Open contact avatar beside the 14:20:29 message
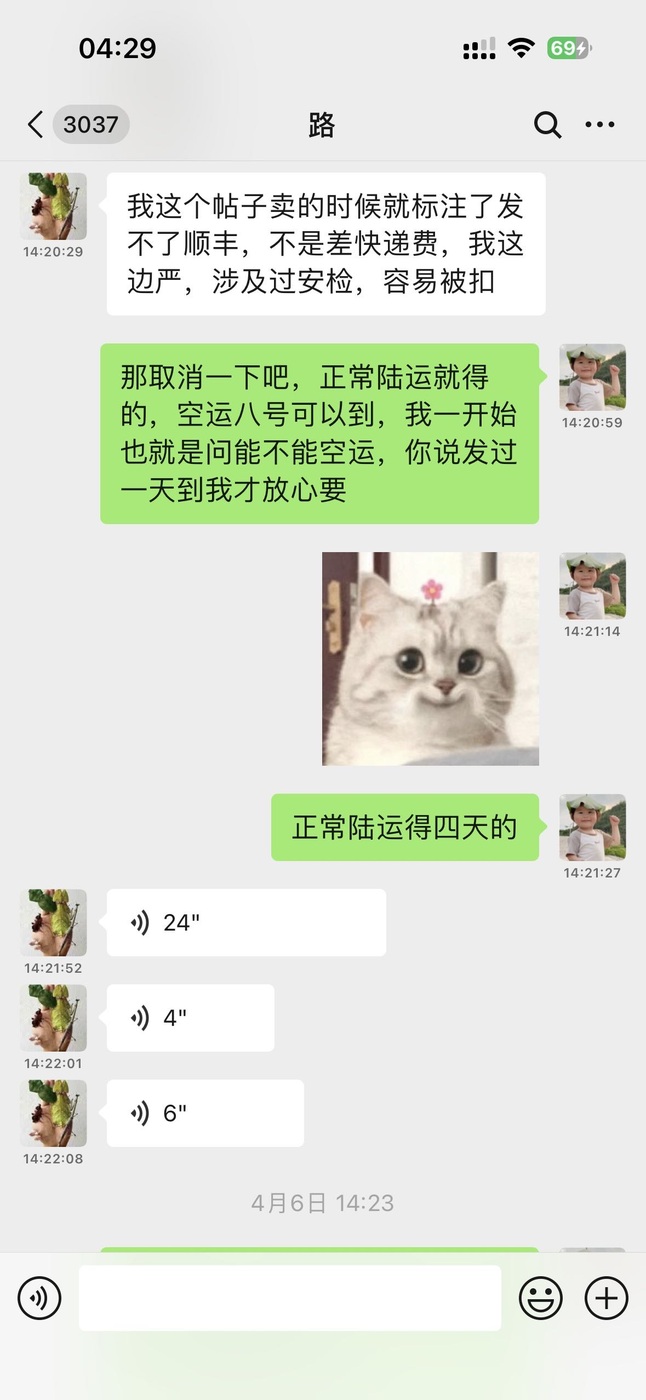 tap(53, 206)
